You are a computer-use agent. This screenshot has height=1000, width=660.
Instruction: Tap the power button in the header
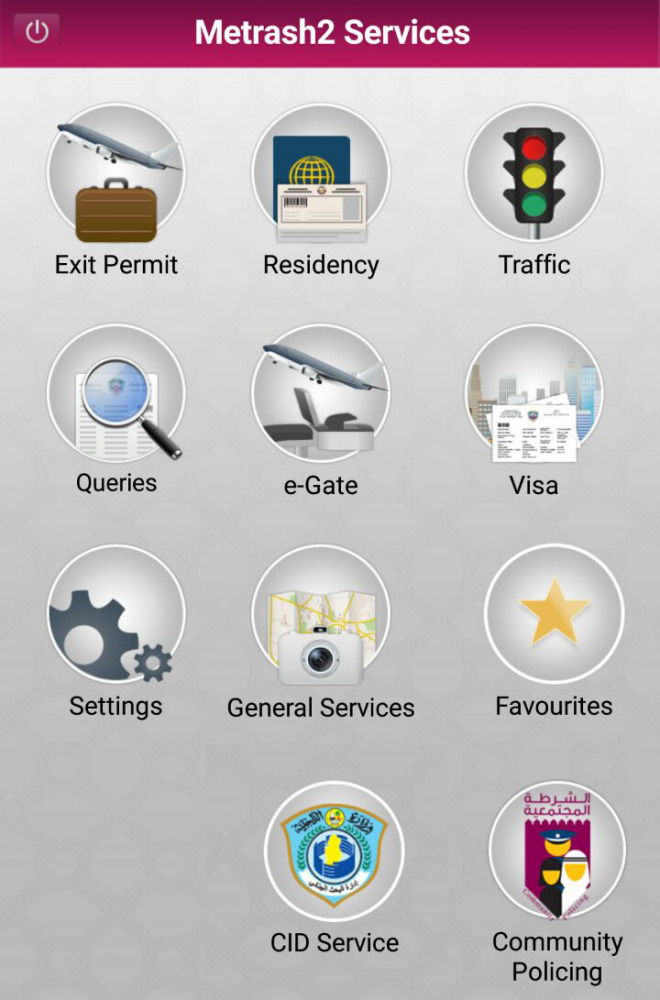click(x=37, y=32)
